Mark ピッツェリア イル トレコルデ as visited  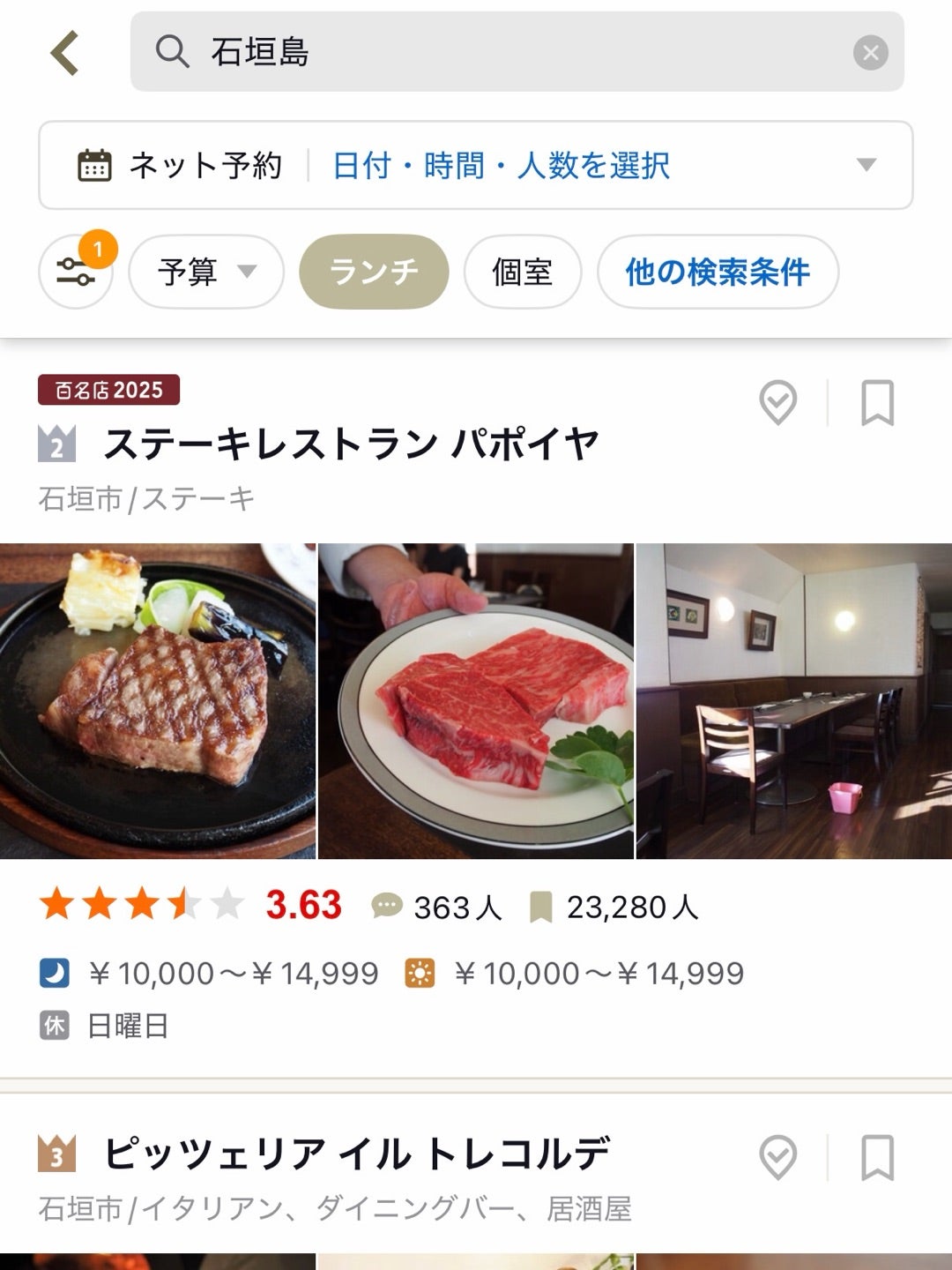pos(777,1157)
